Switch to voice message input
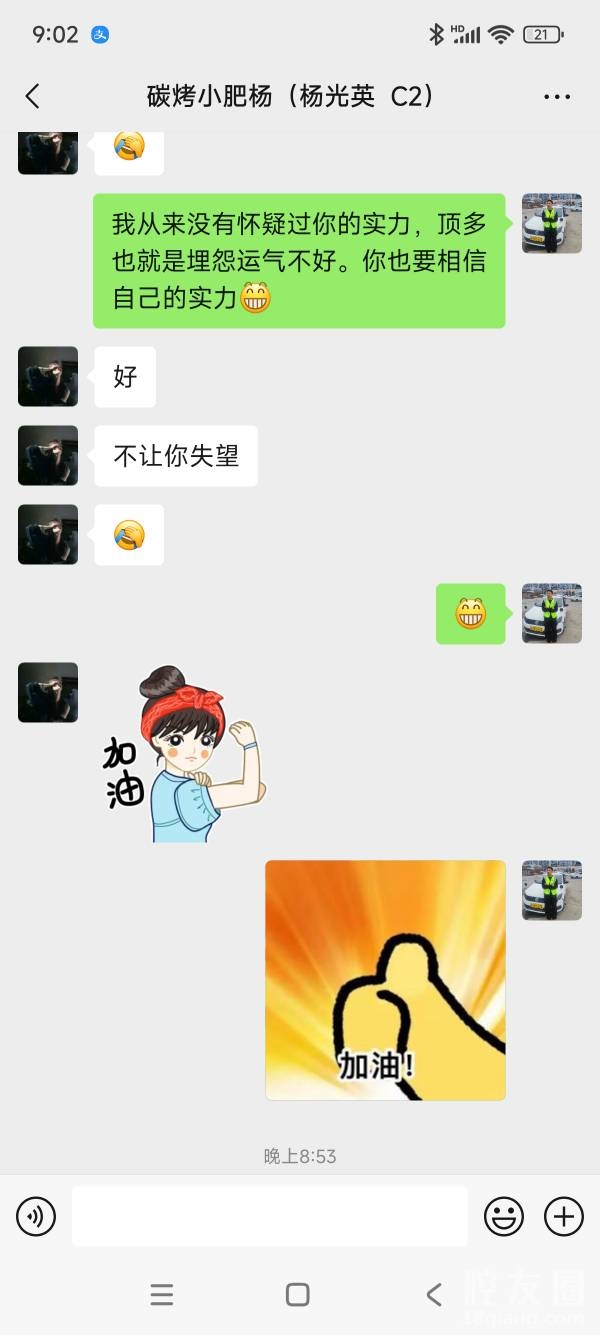 [x=36, y=1216]
